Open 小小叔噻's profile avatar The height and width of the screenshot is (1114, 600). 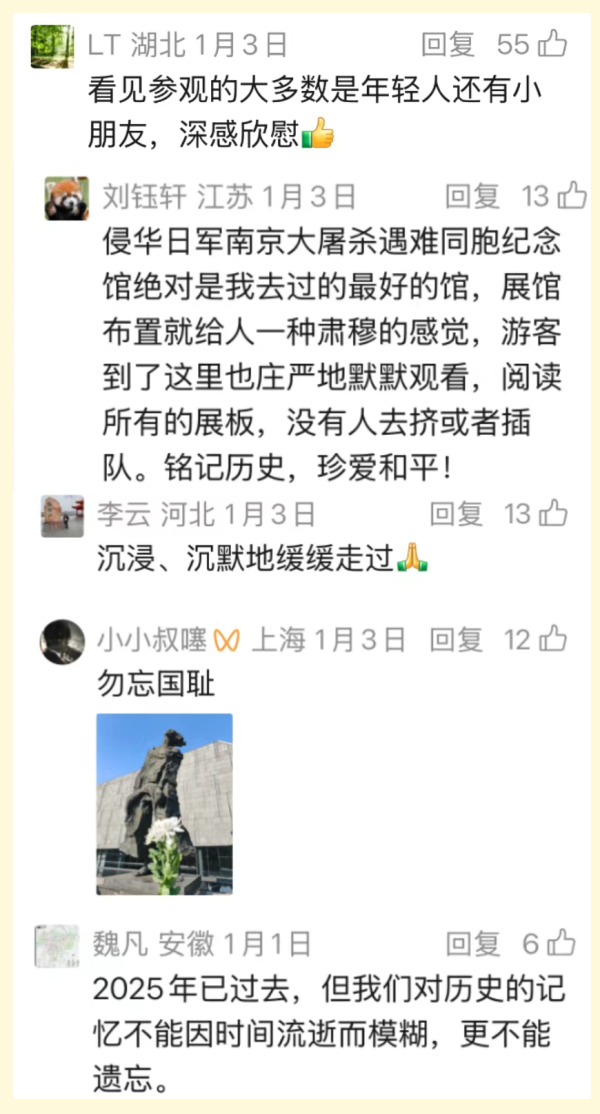point(62,641)
